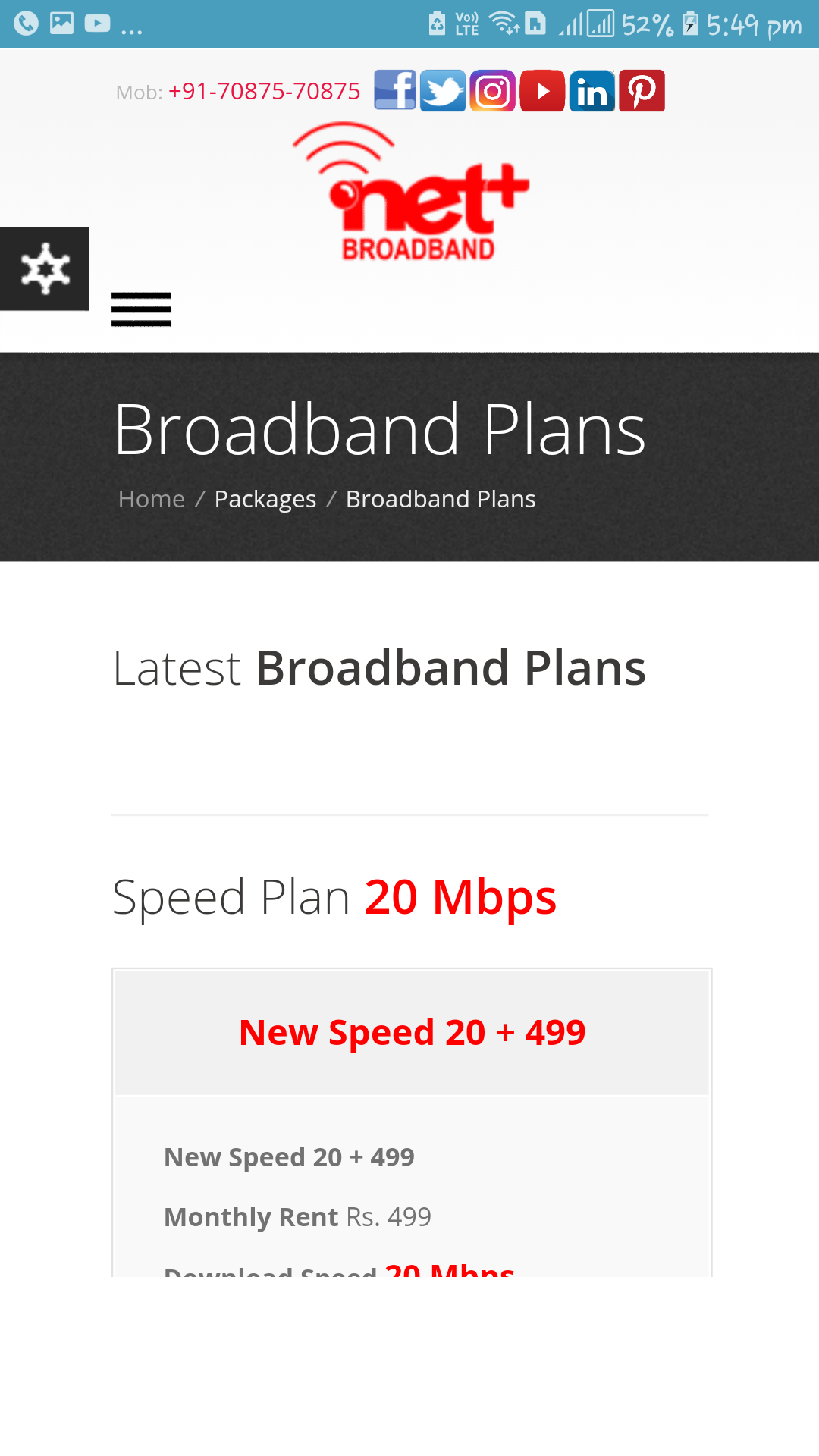Open the gear settings icon
The image size is (819, 1456).
pos(44,268)
